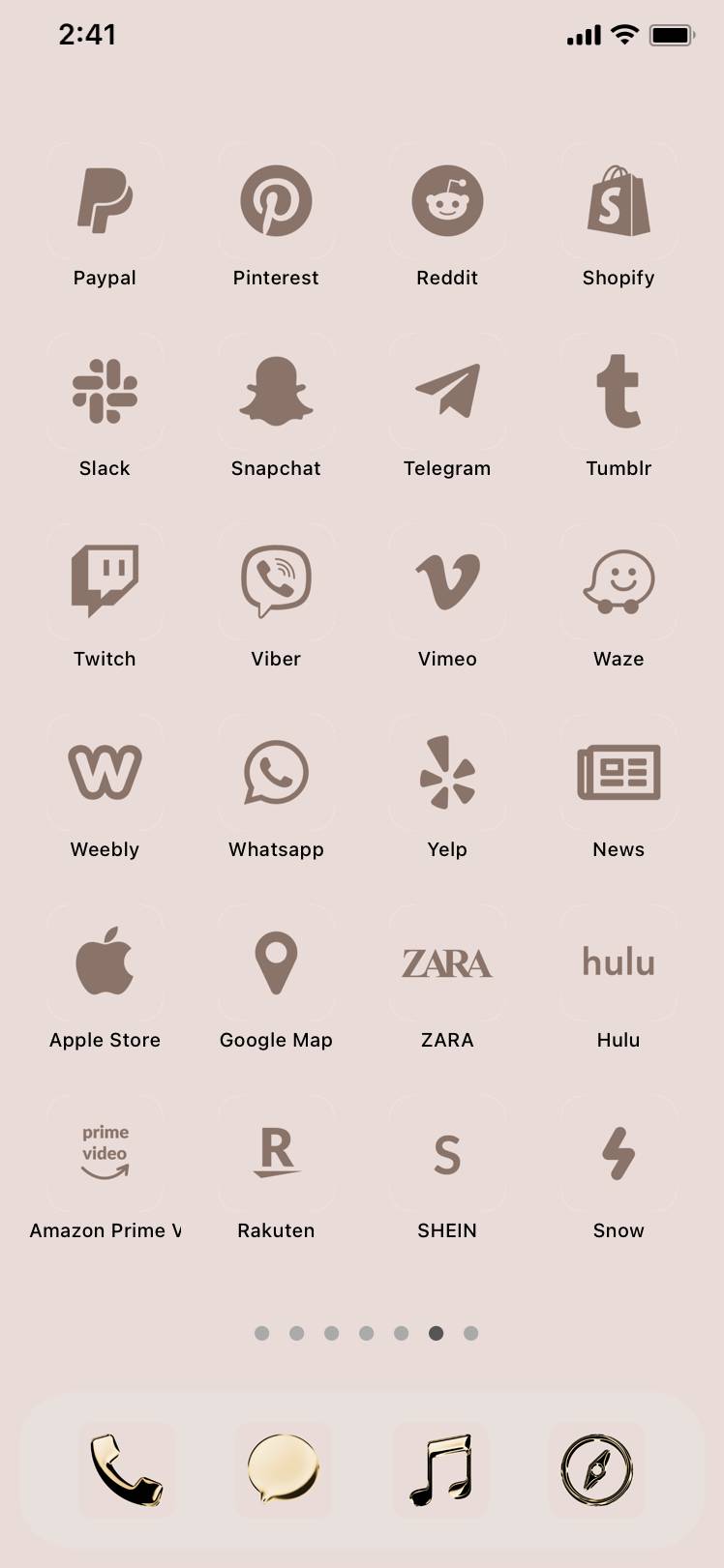Open Amazon Prime Video
This screenshot has height=1568, width=724.
(x=105, y=1154)
